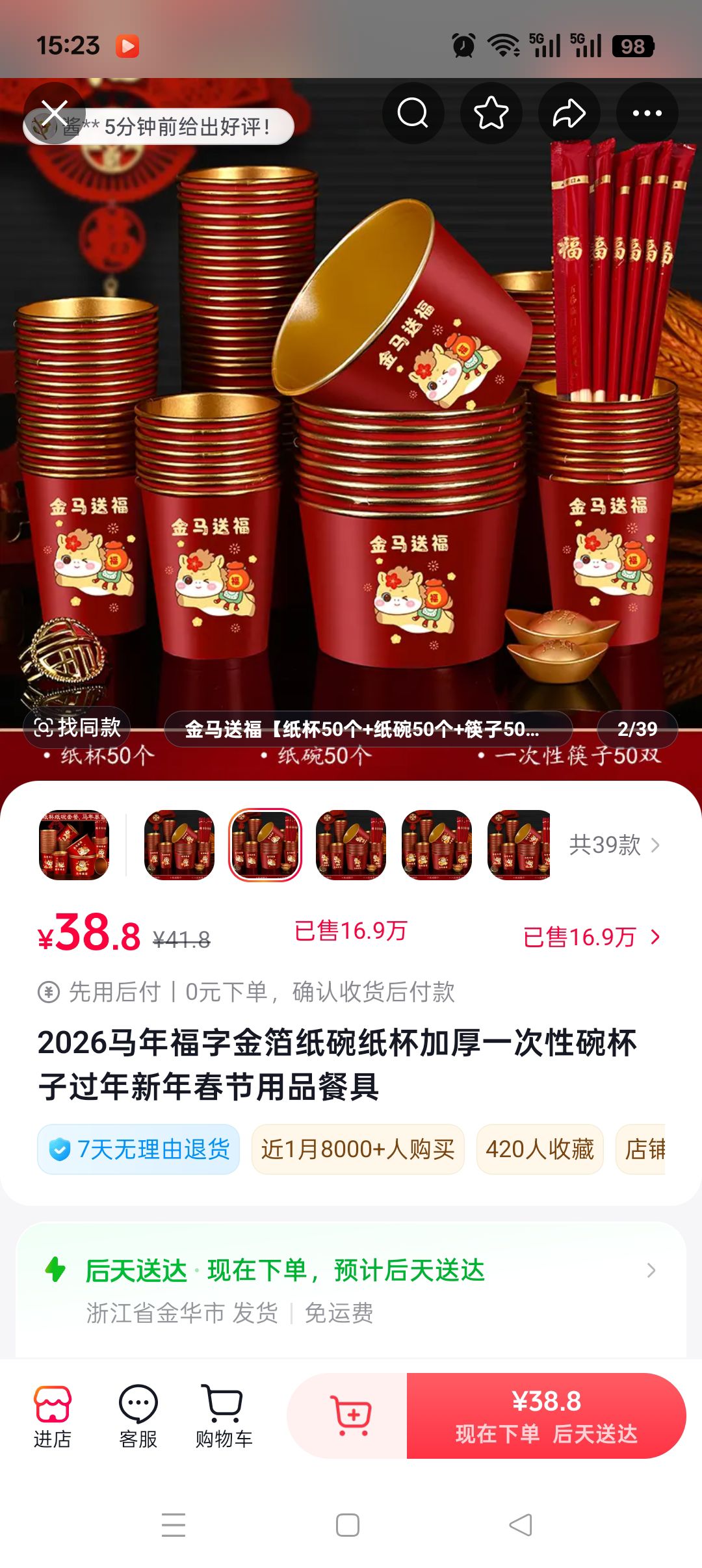This screenshot has width=702, height=1568.
Task: Add the item to cart with plus-cart button
Action: click(x=350, y=1415)
